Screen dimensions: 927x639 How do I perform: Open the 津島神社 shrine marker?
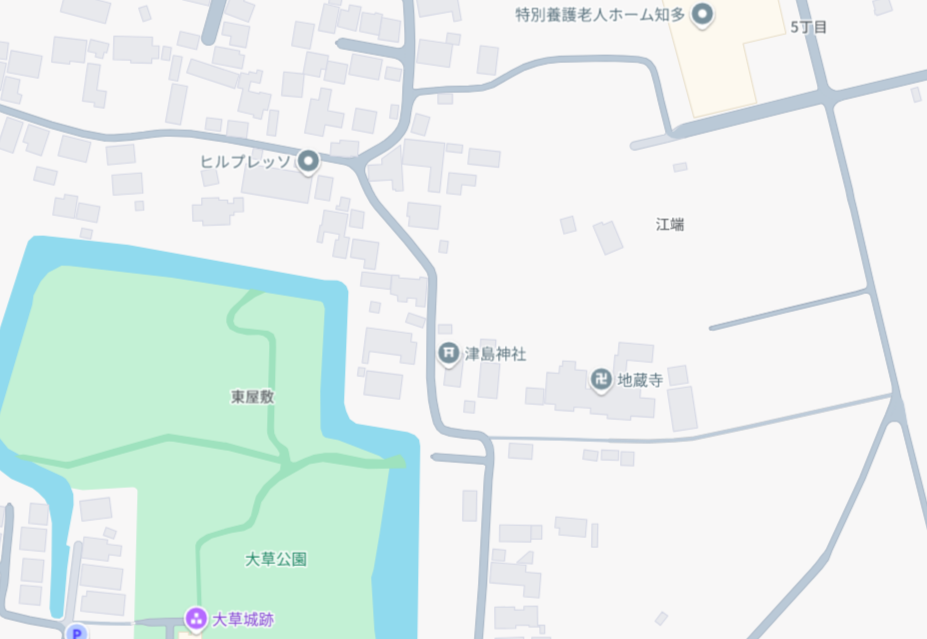click(448, 353)
